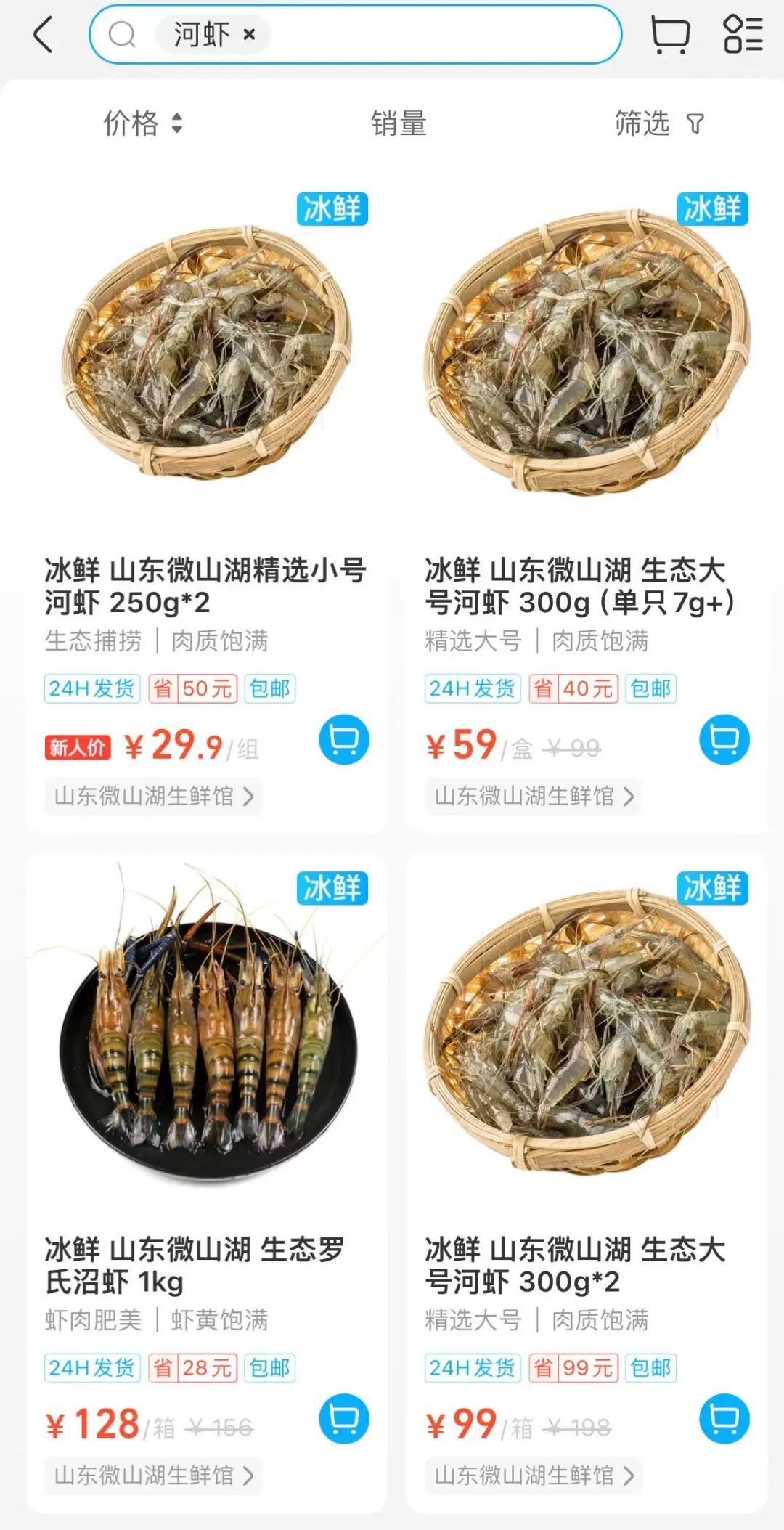Image resolution: width=784 pixels, height=1530 pixels.
Task: Open 山东微山湖生鲜馆 shop link under ¥99 item
Action: pos(534,1476)
